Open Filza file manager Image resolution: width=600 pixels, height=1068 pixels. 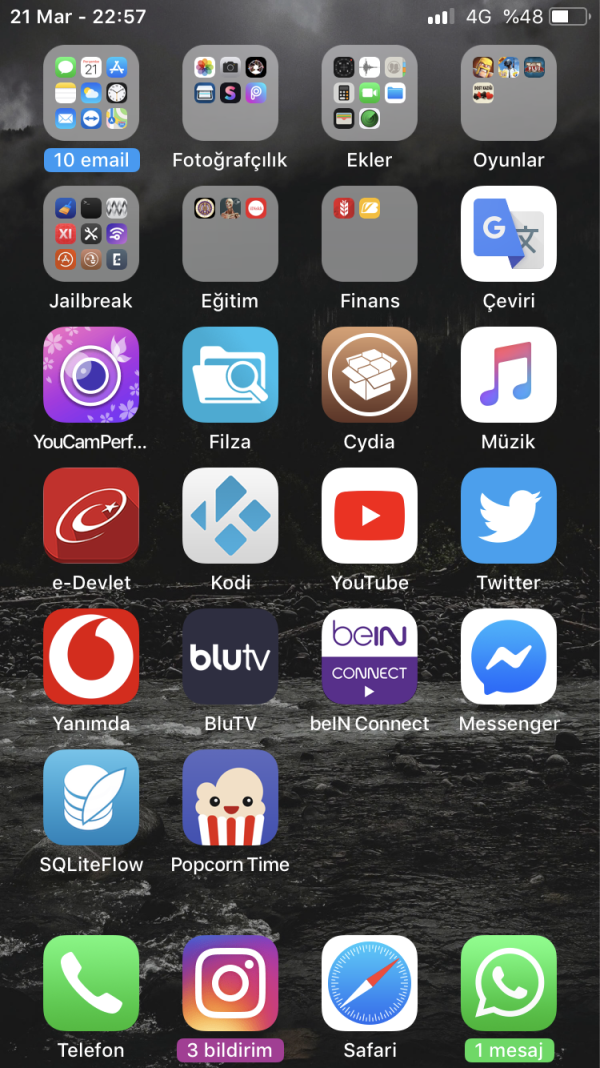tap(230, 375)
